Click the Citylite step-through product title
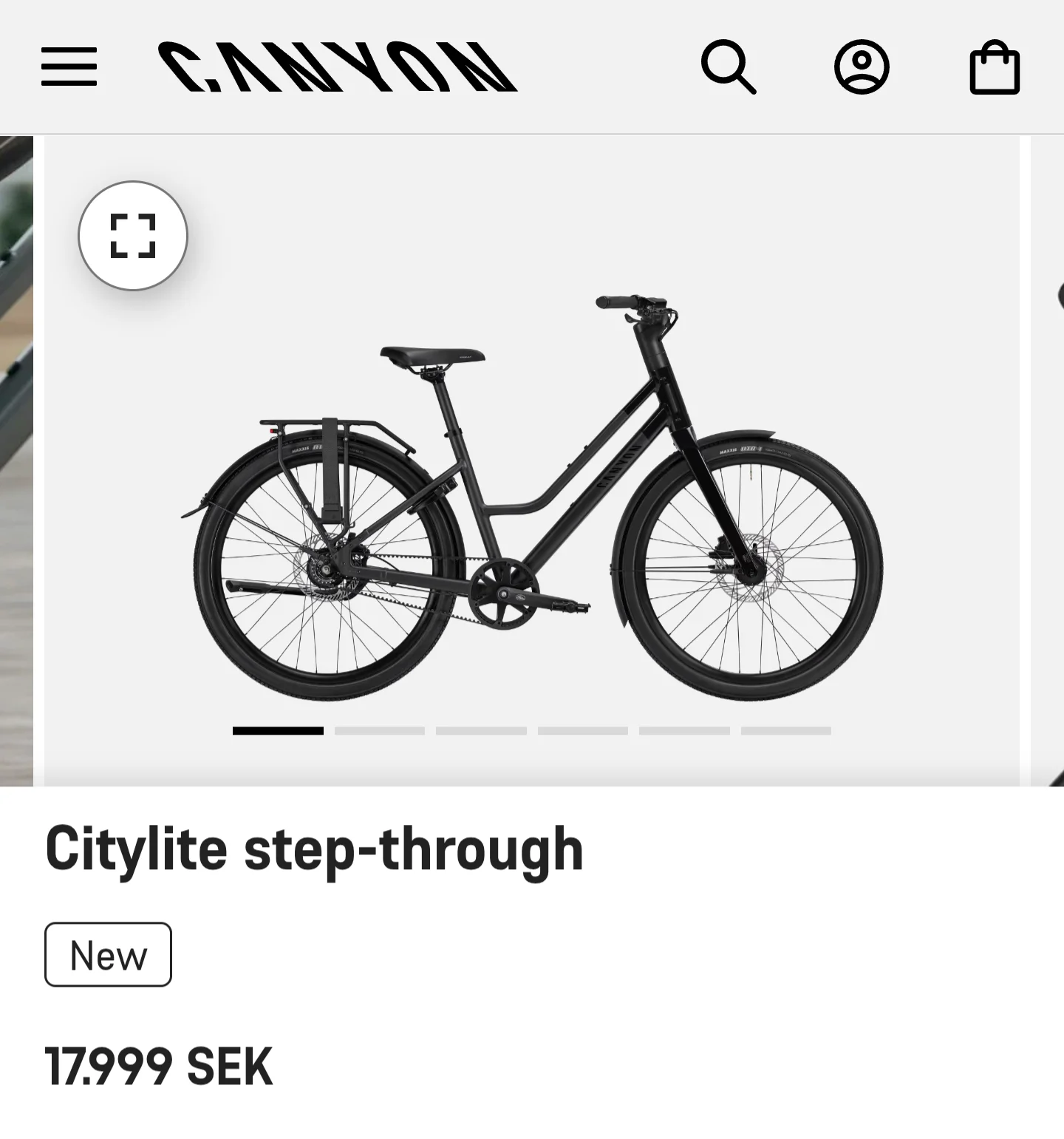This screenshot has width=1064, height=1139. pos(313,848)
